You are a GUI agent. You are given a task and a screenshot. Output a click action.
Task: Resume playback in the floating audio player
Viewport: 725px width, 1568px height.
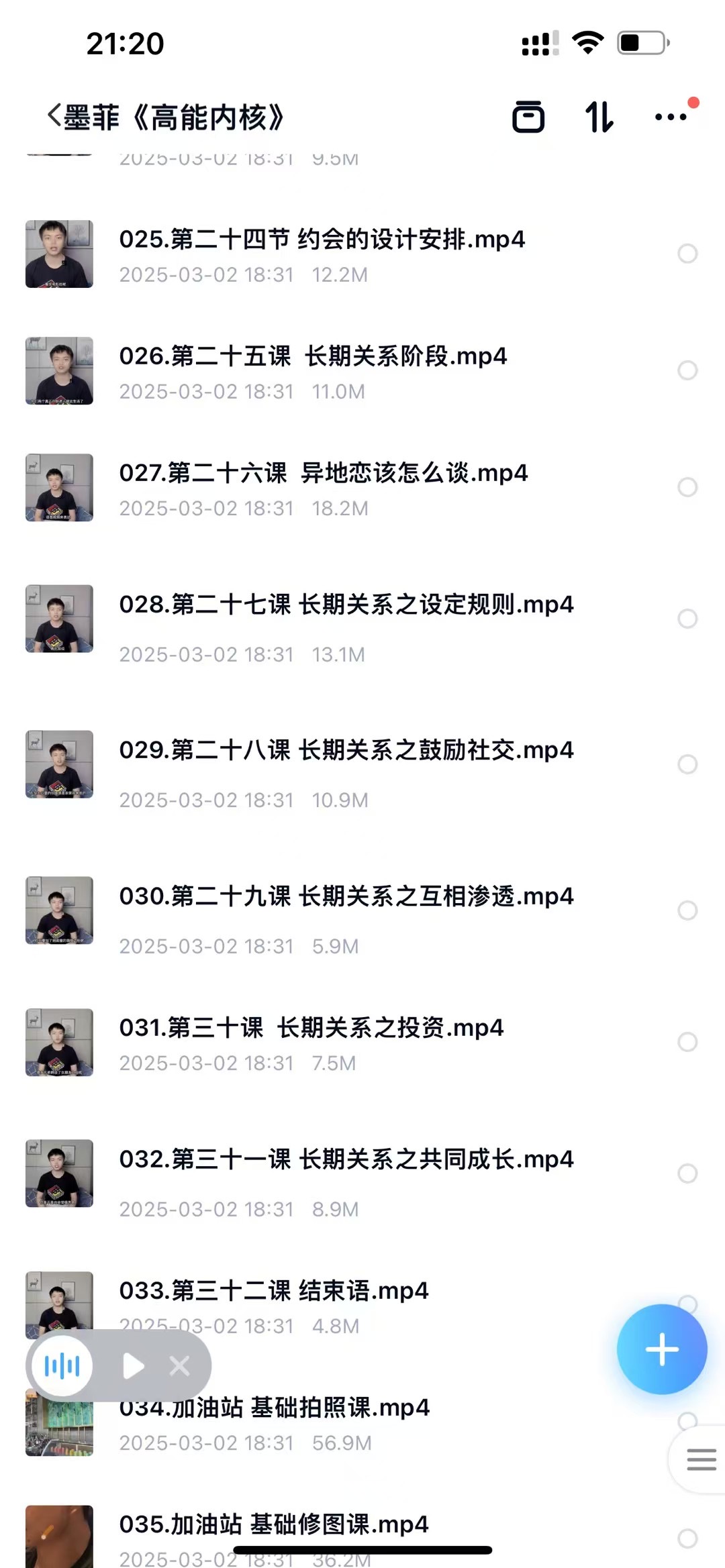(x=134, y=1365)
